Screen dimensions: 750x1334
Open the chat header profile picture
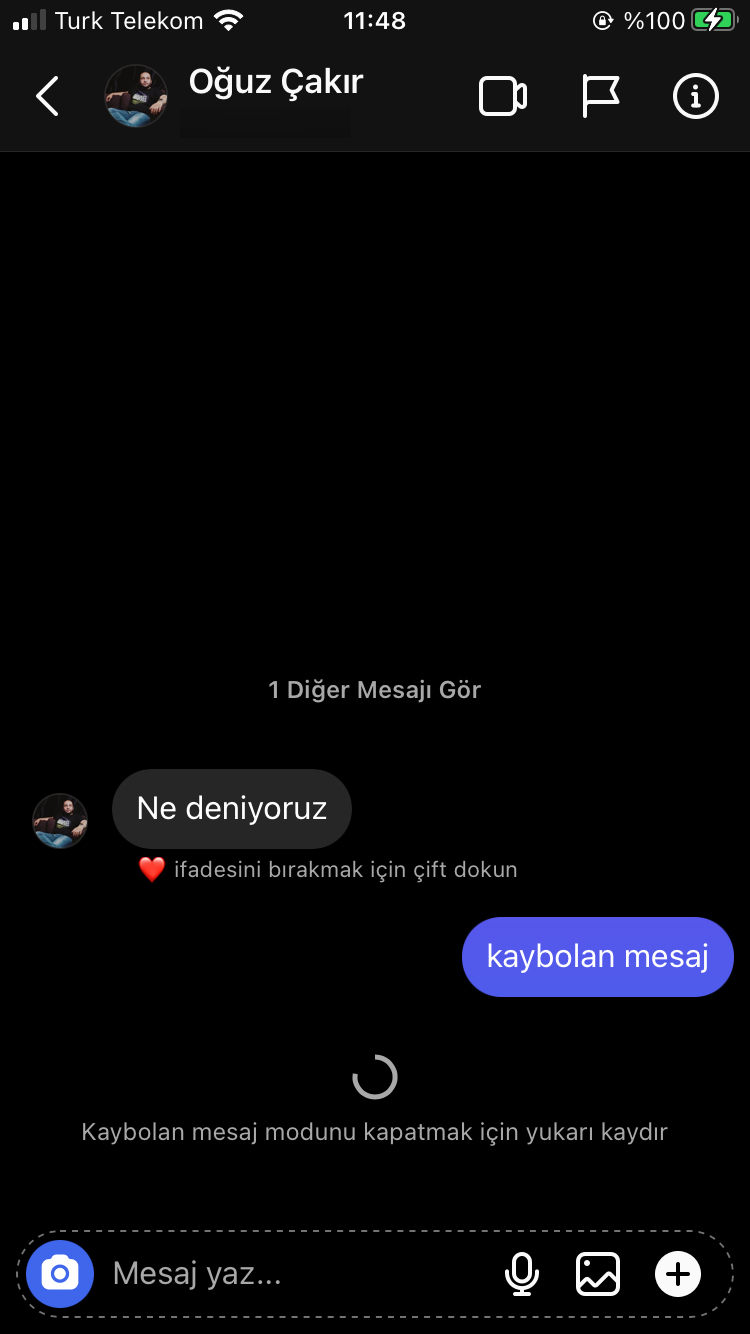coord(136,95)
